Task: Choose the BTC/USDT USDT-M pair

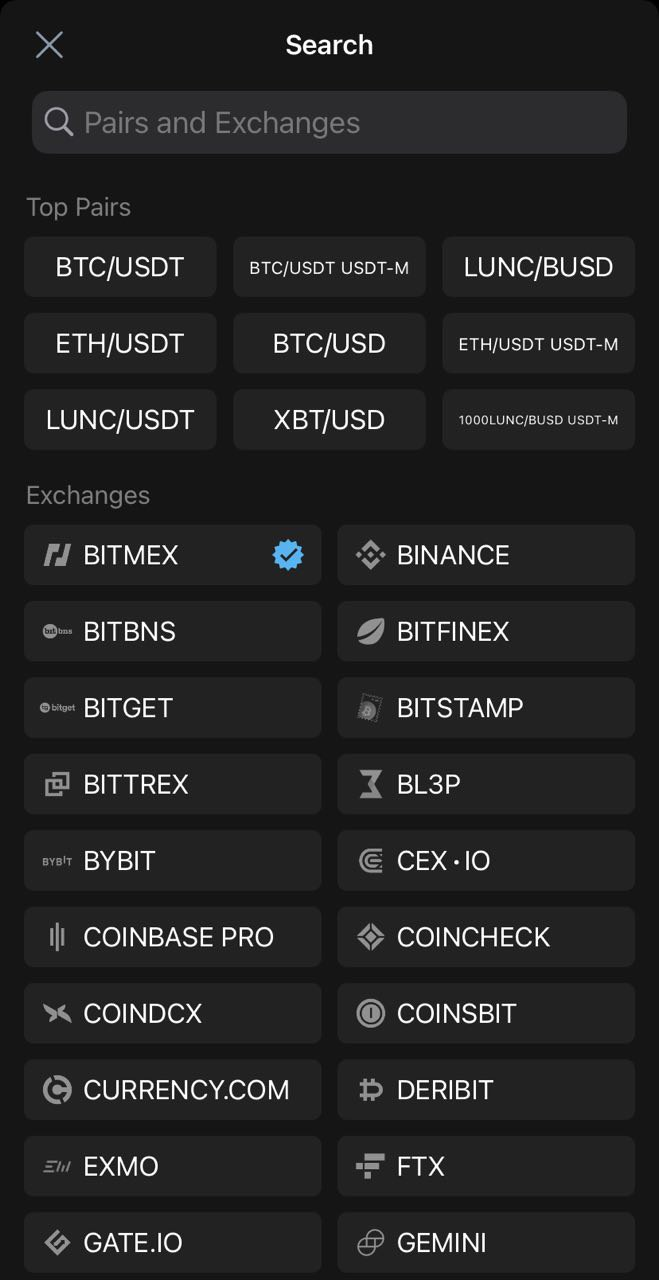Action: point(329,267)
